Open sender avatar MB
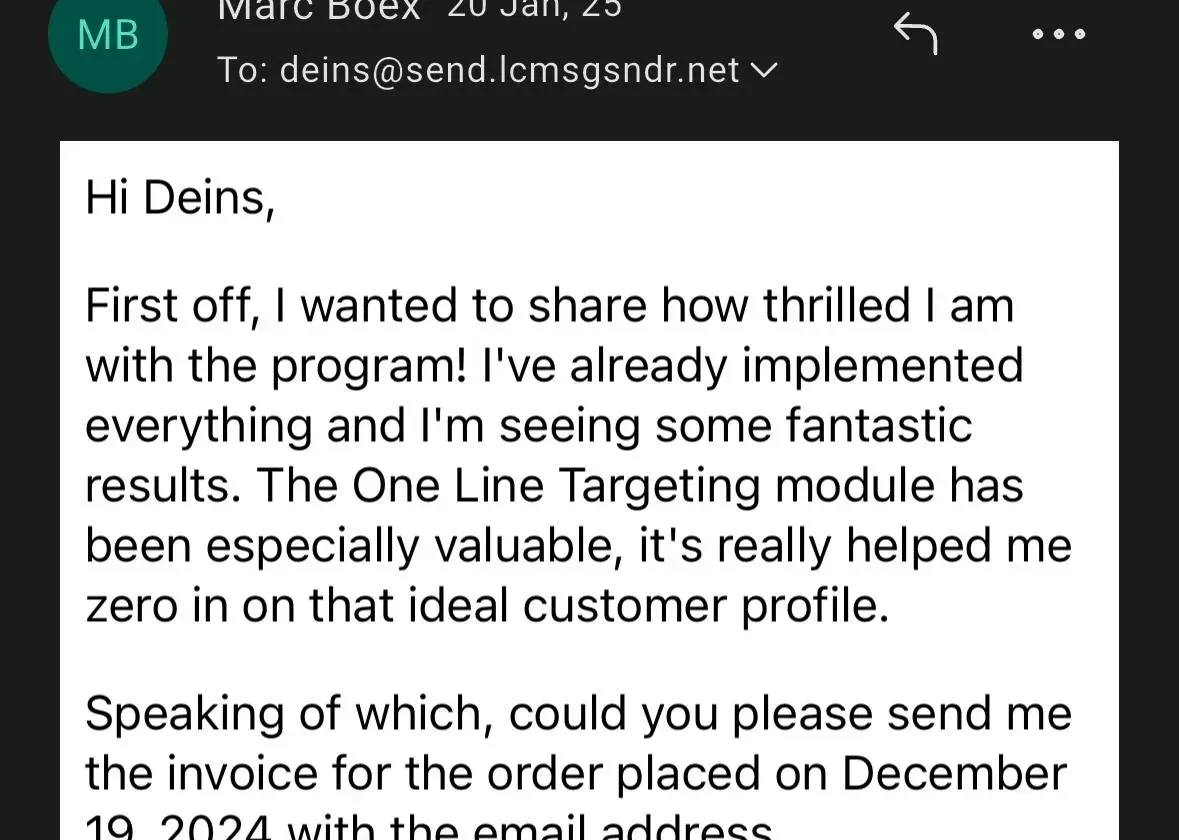 108,36
